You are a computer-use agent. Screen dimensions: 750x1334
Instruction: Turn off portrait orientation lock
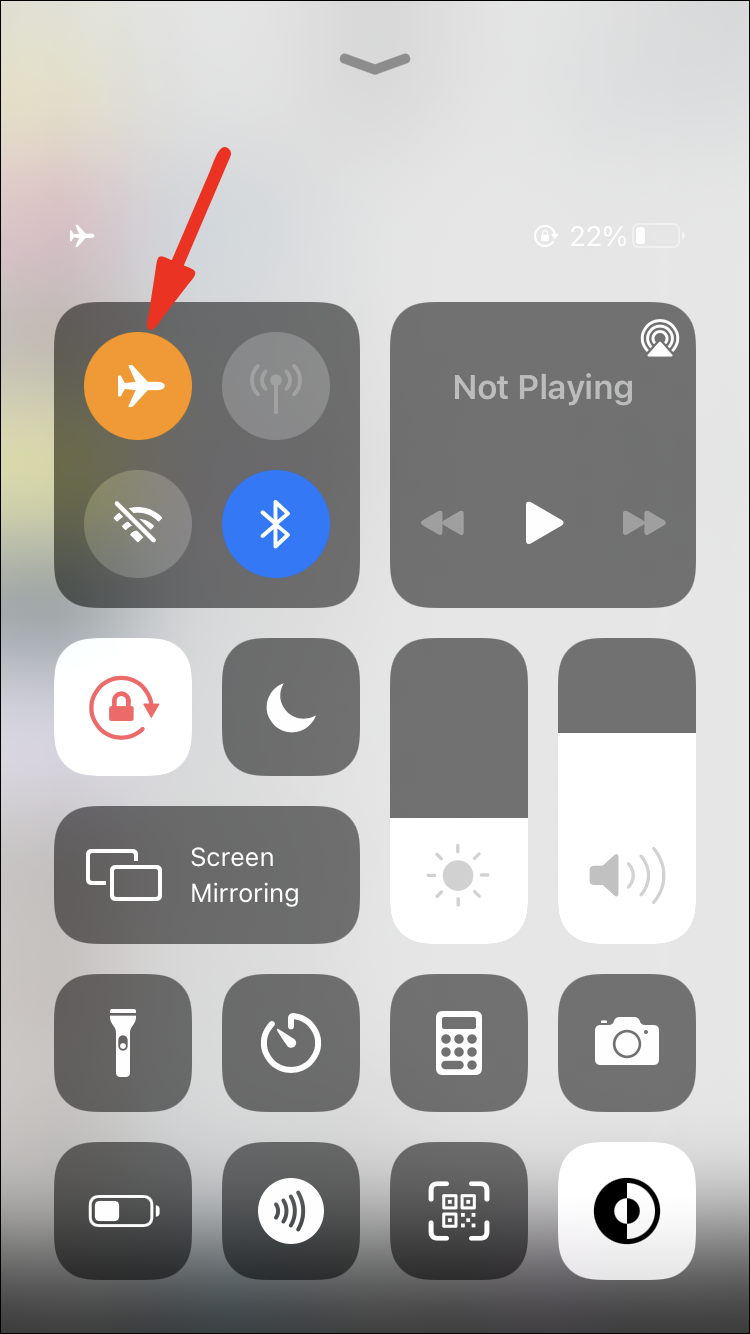pos(123,707)
